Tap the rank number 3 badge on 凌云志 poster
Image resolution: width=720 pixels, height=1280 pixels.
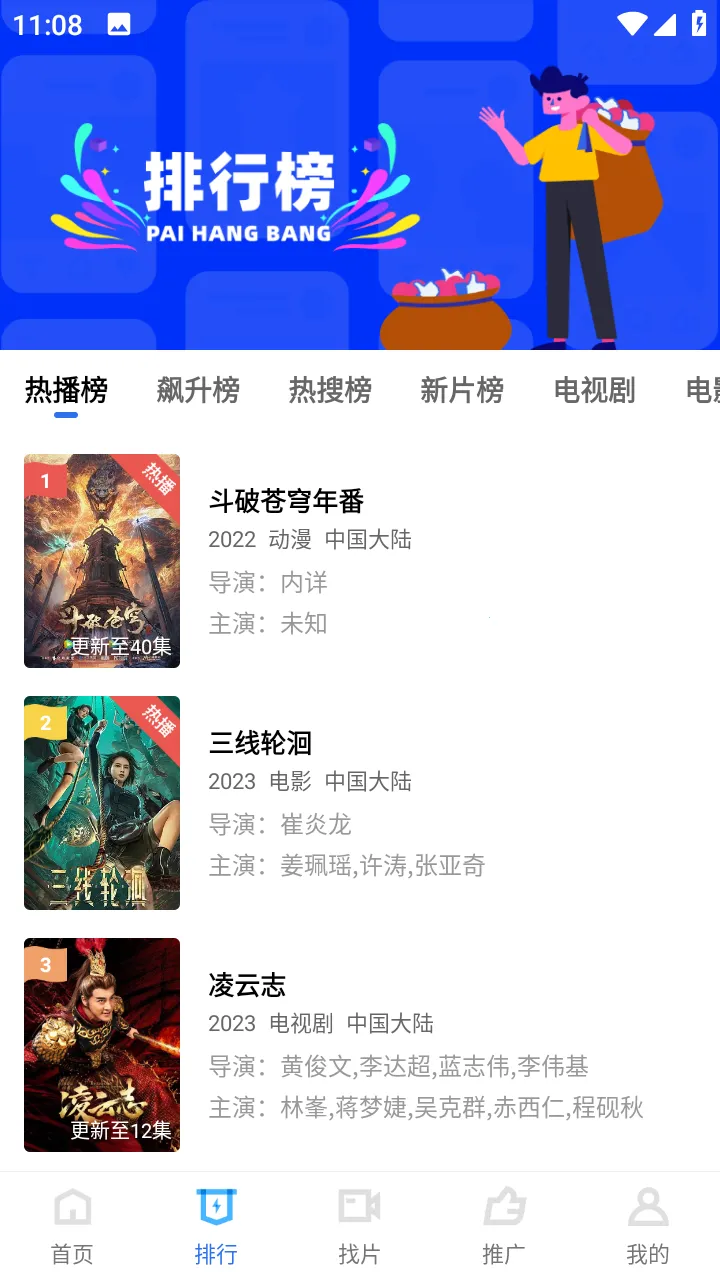44,963
